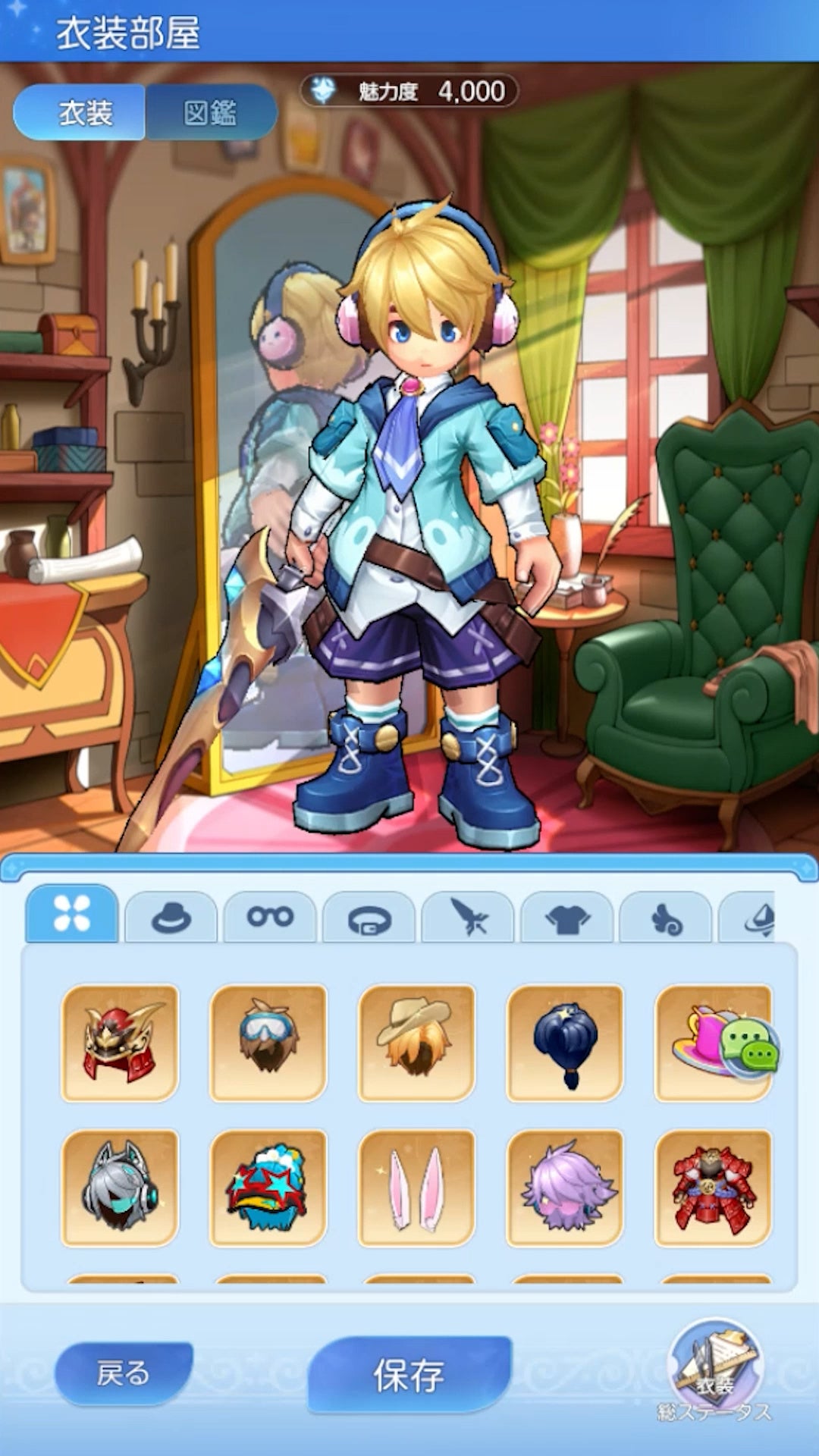The height and width of the screenshot is (1456, 819).
Task: Open the 衣装 総ステータス button
Action: pos(714,1373)
